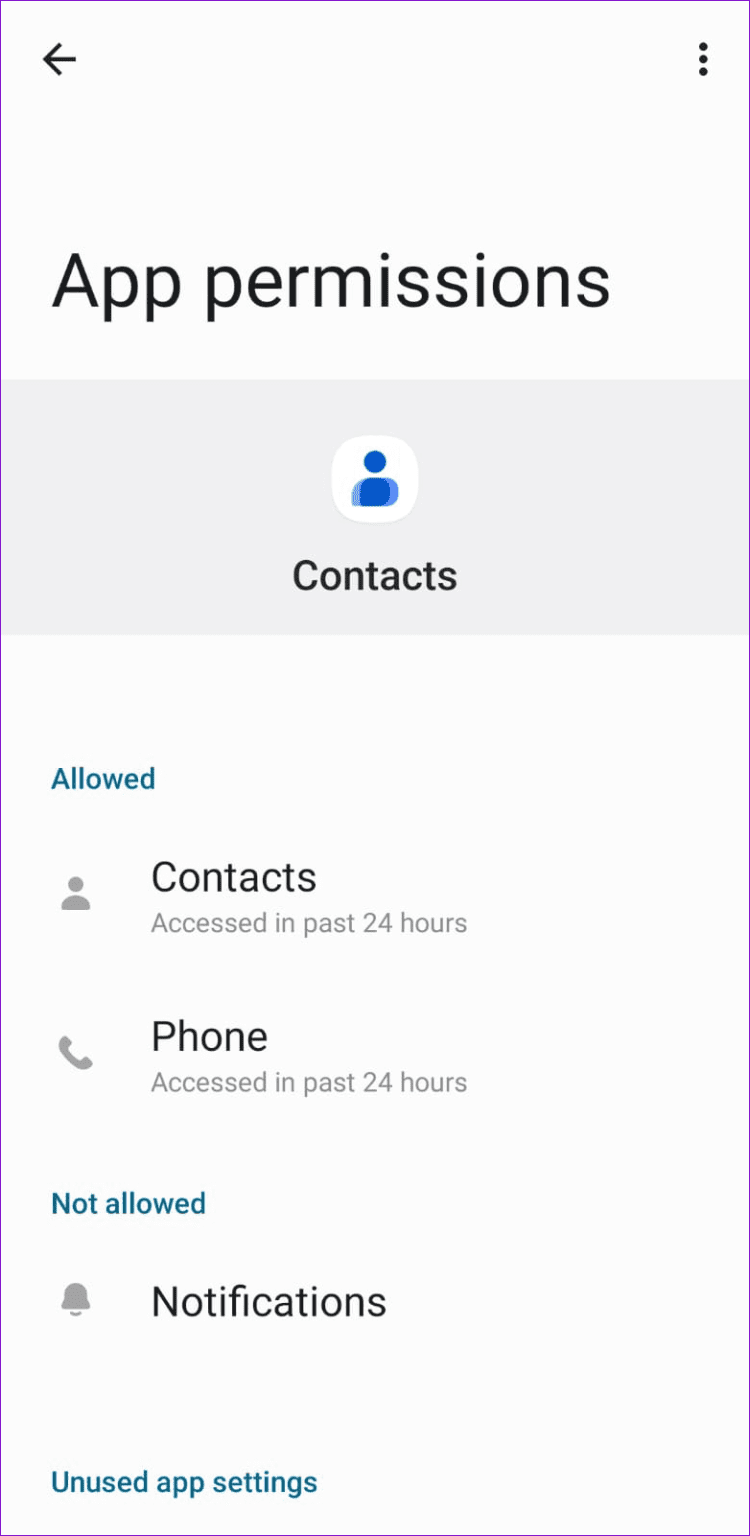Image resolution: width=750 pixels, height=1536 pixels.
Task: Open Unused app settings
Action: (x=184, y=1482)
